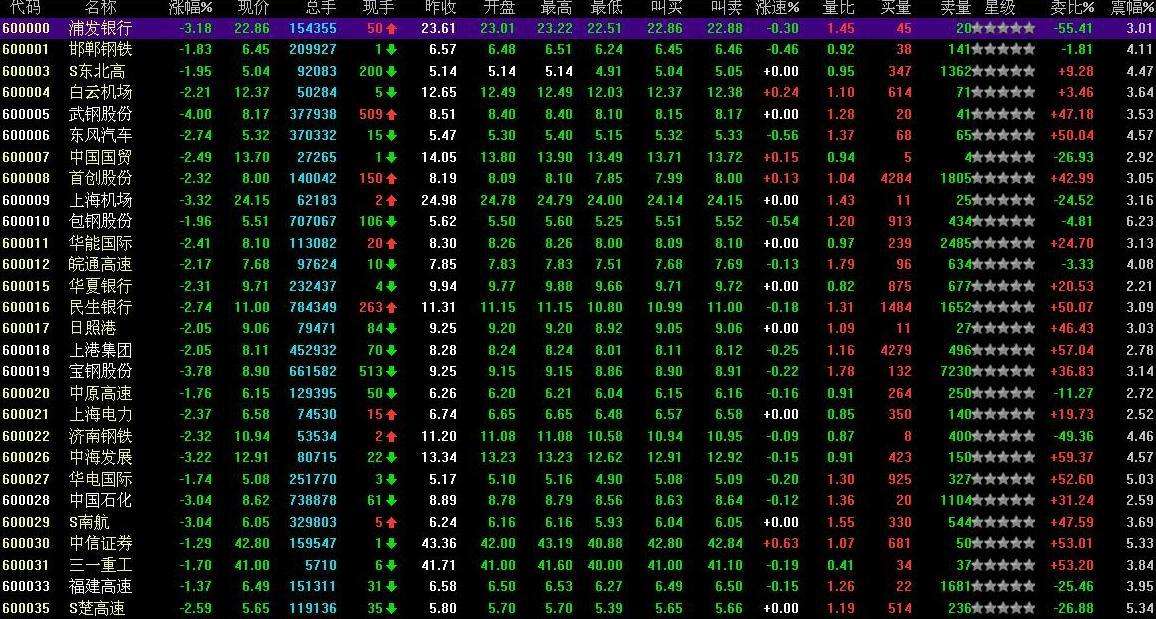Sort by the 量比 column header
The height and width of the screenshot is (619, 1156).
tap(839, 8)
